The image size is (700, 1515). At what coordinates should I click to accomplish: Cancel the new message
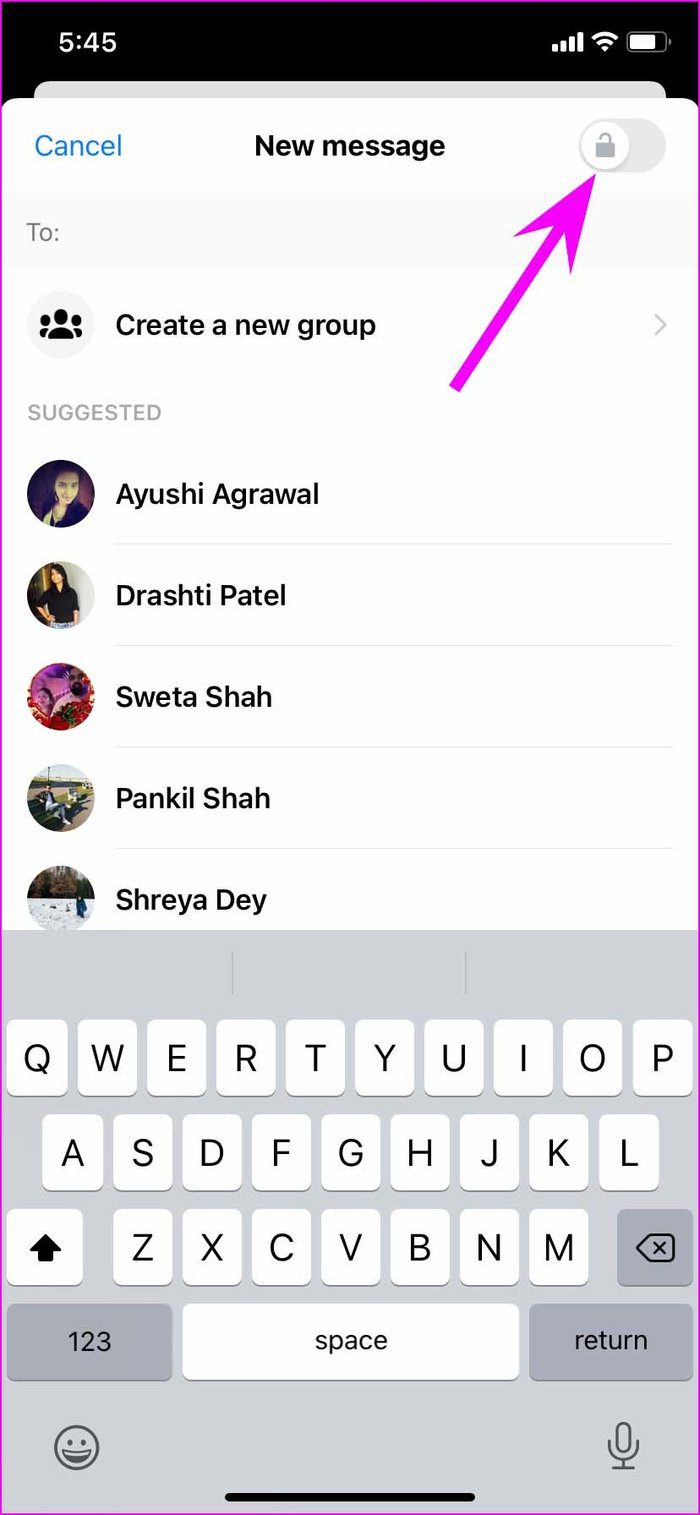pyautogui.click(x=78, y=146)
